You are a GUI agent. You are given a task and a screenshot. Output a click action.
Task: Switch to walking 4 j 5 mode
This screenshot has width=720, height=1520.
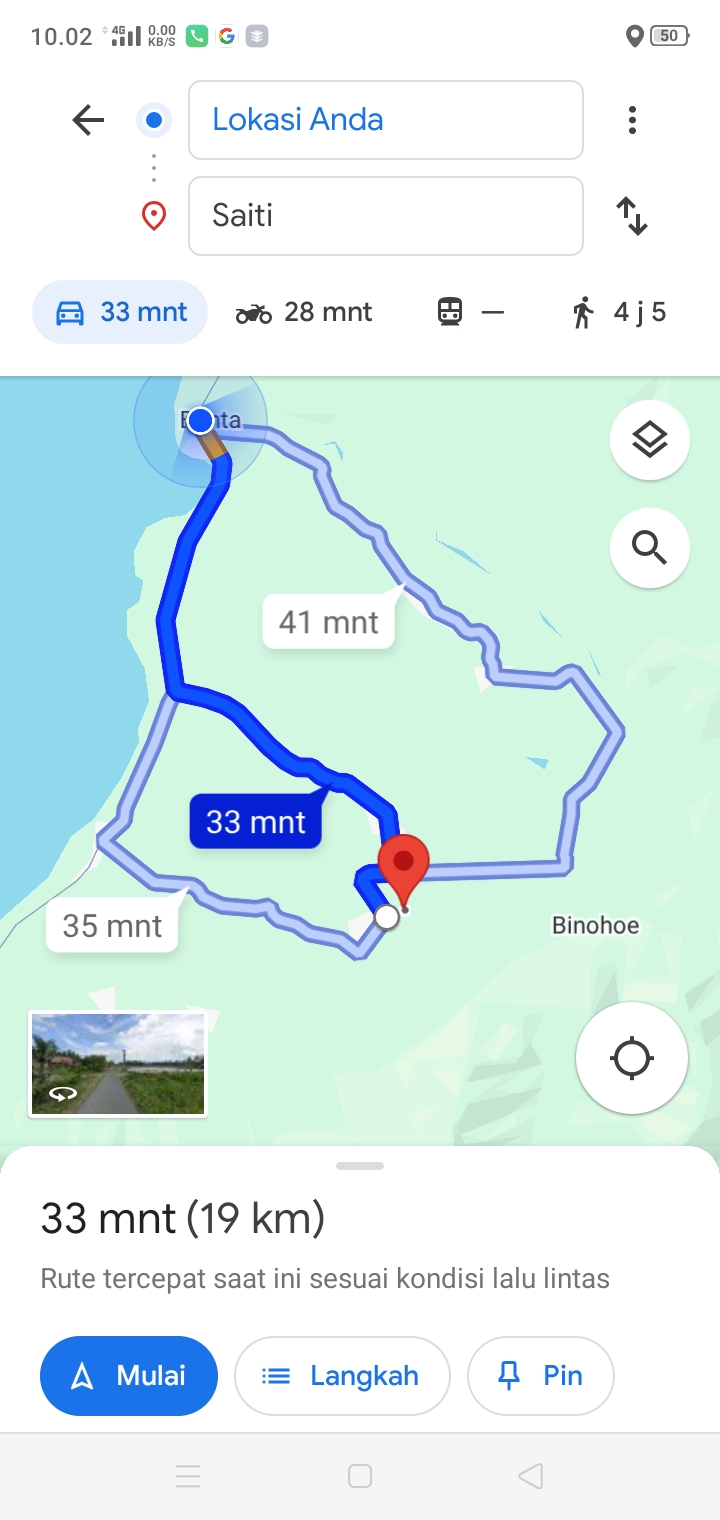click(618, 312)
